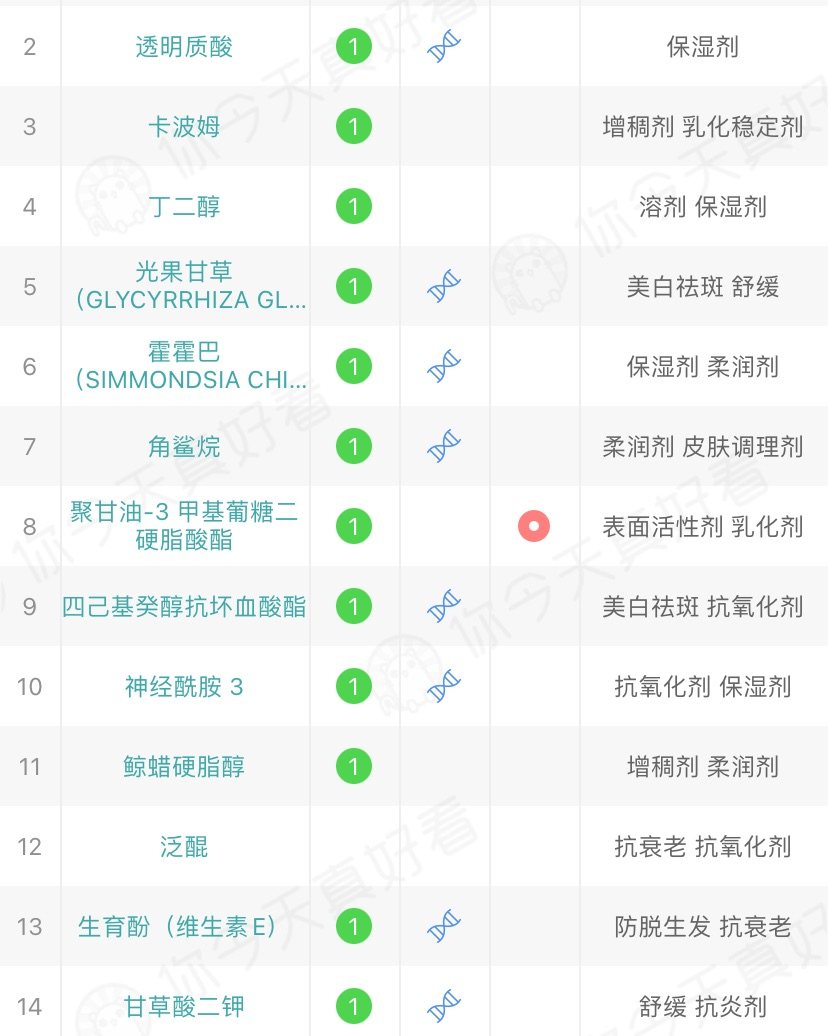Tap the 霍霍巴 (SIMMONDSIA CHI...) link
Screen dimensions: 828x1036
(x=186, y=366)
